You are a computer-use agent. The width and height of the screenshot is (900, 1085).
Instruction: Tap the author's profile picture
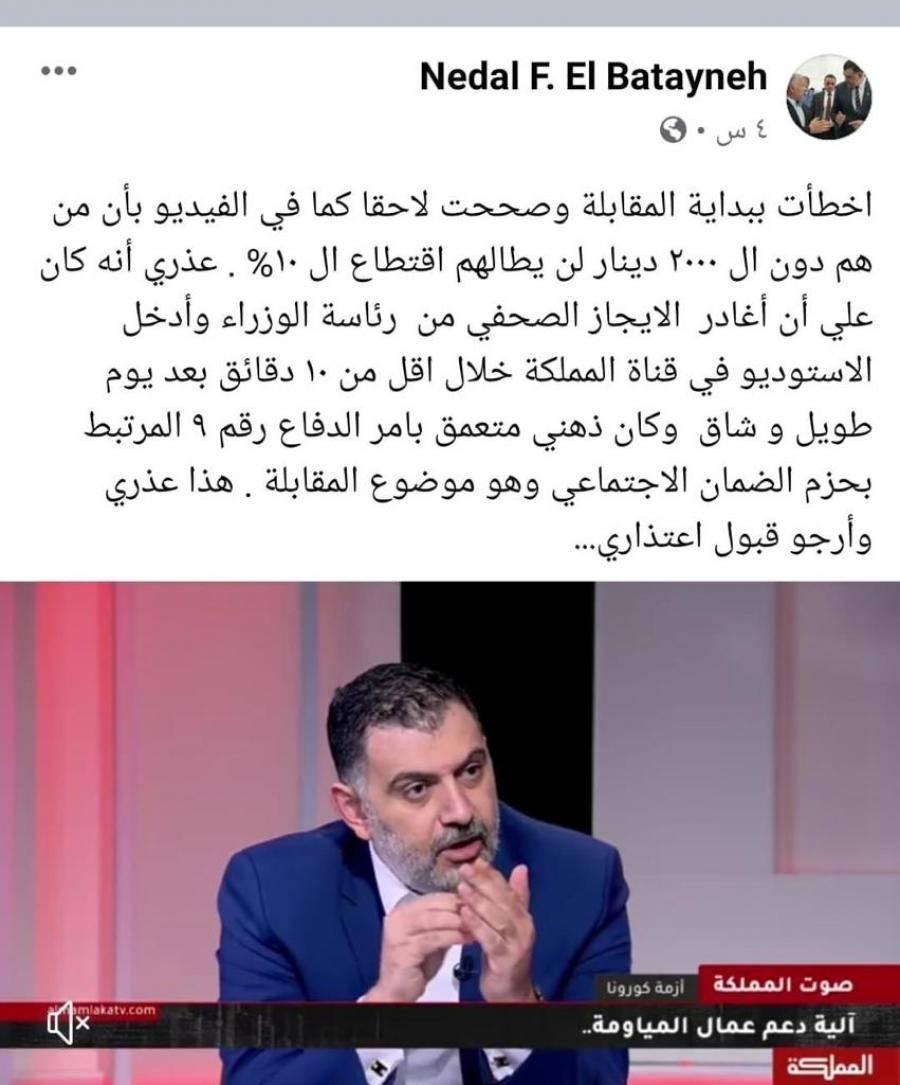(829, 97)
